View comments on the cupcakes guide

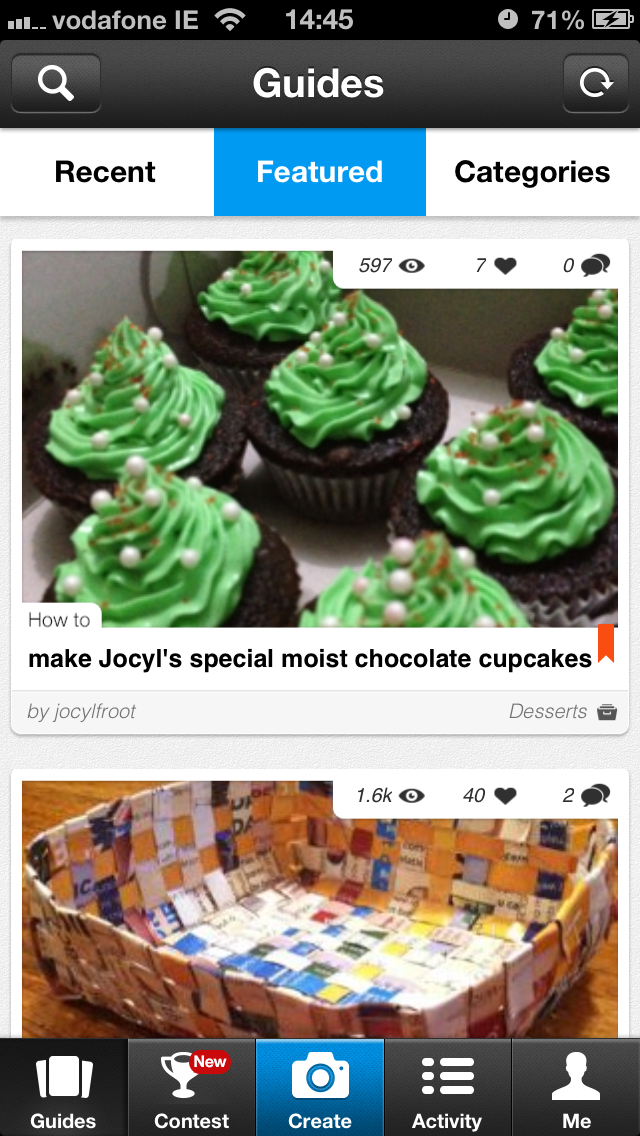point(586,266)
